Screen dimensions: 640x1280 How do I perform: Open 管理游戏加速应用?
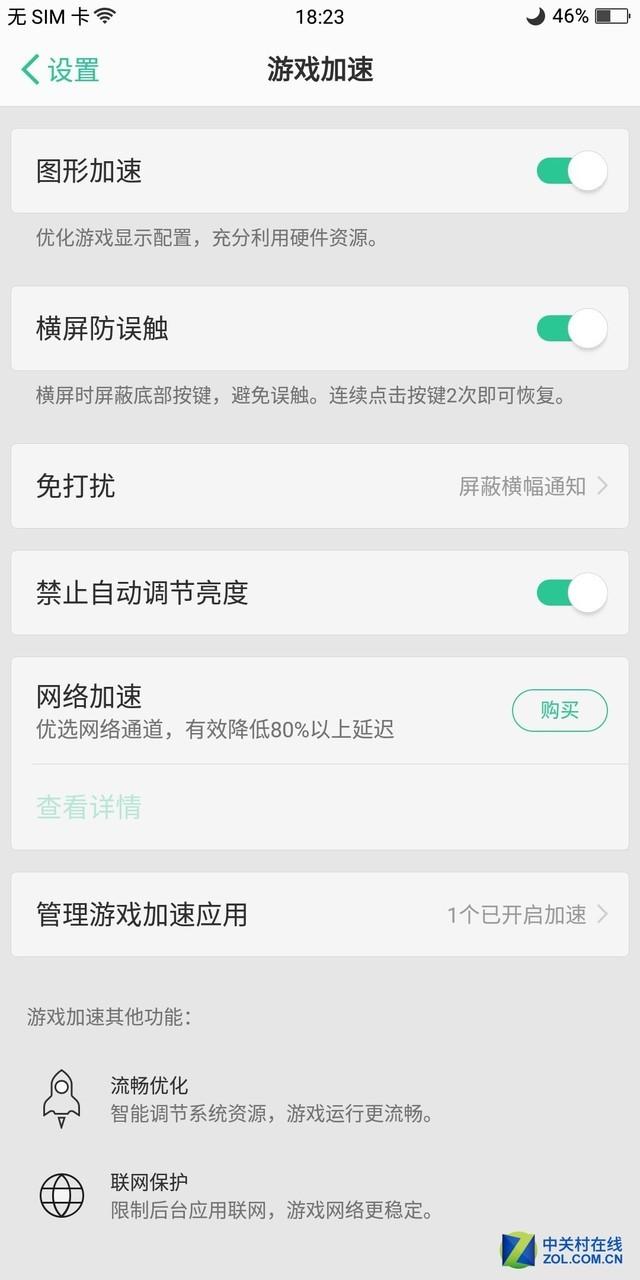pyautogui.click(x=320, y=914)
